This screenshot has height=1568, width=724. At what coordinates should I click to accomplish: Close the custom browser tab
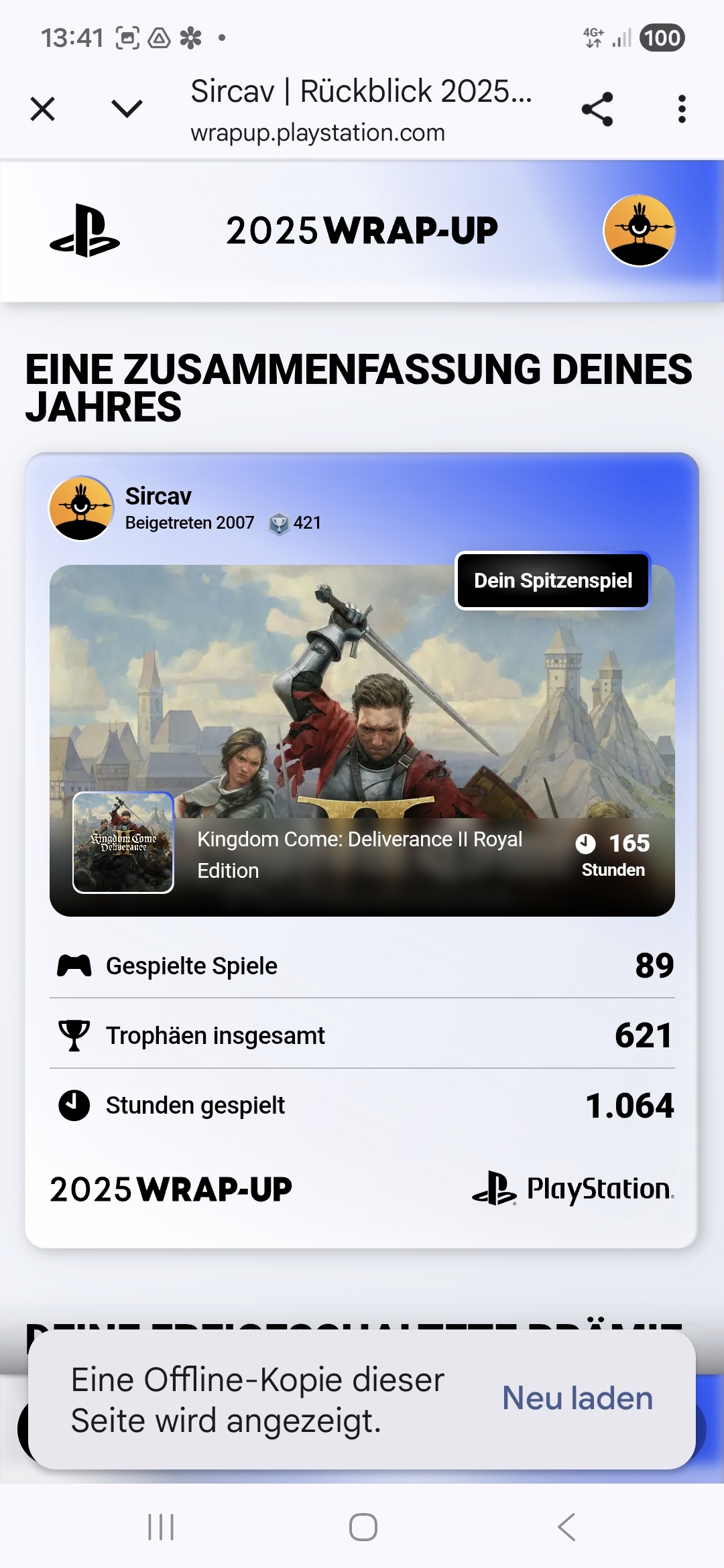pyautogui.click(x=43, y=109)
